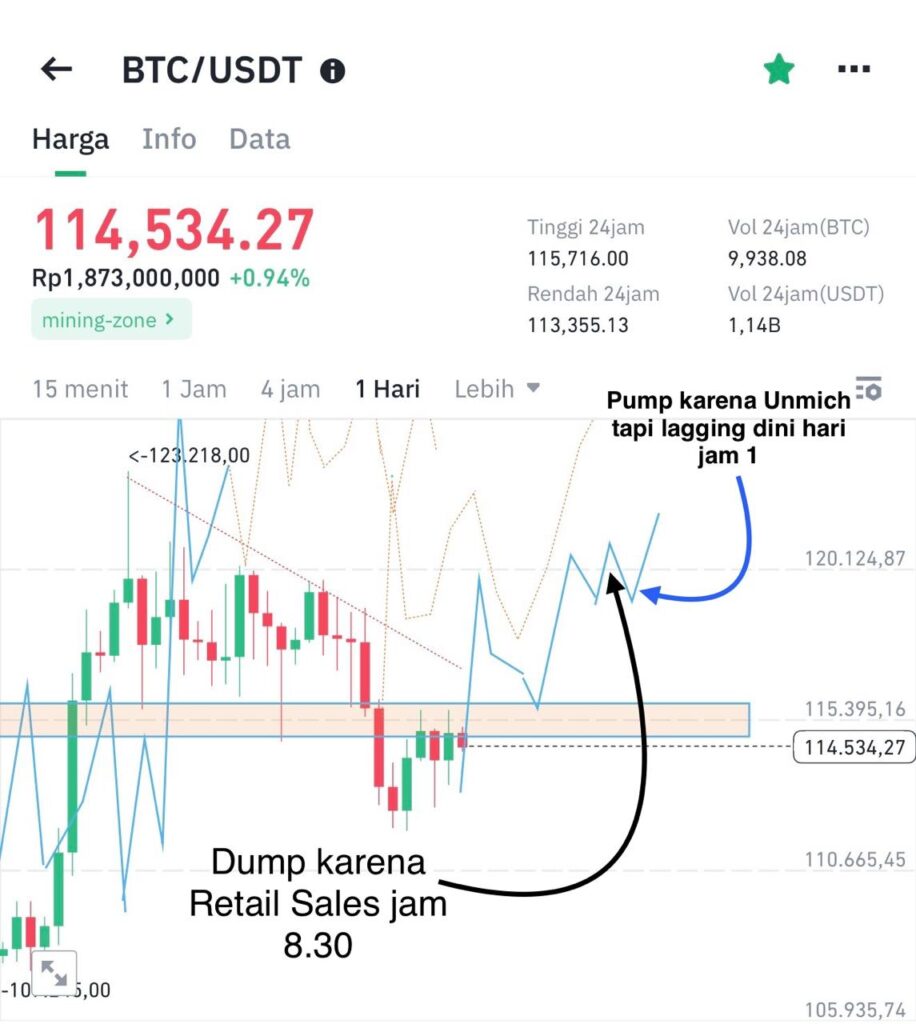This screenshot has width=916, height=1024.
Task: Select the 1 Hari timeframe
Action: (x=387, y=388)
